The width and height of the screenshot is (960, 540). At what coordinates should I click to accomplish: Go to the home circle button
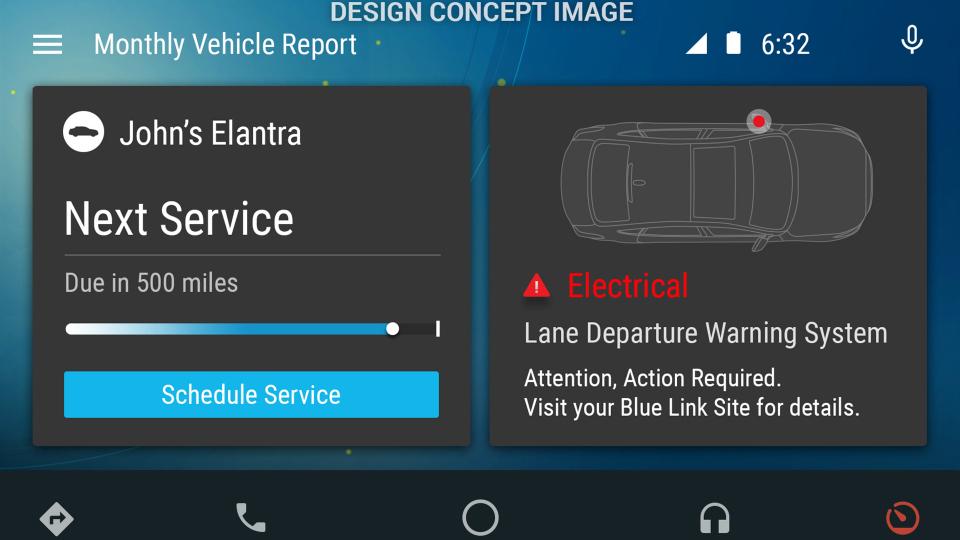480,517
